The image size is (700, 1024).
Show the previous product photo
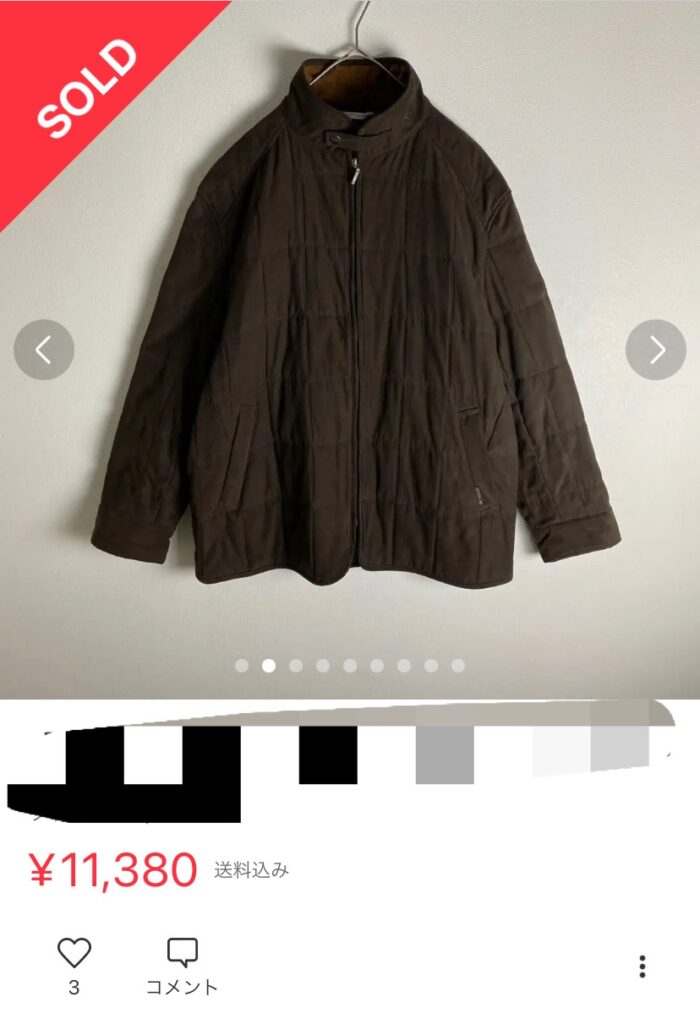[44, 350]
